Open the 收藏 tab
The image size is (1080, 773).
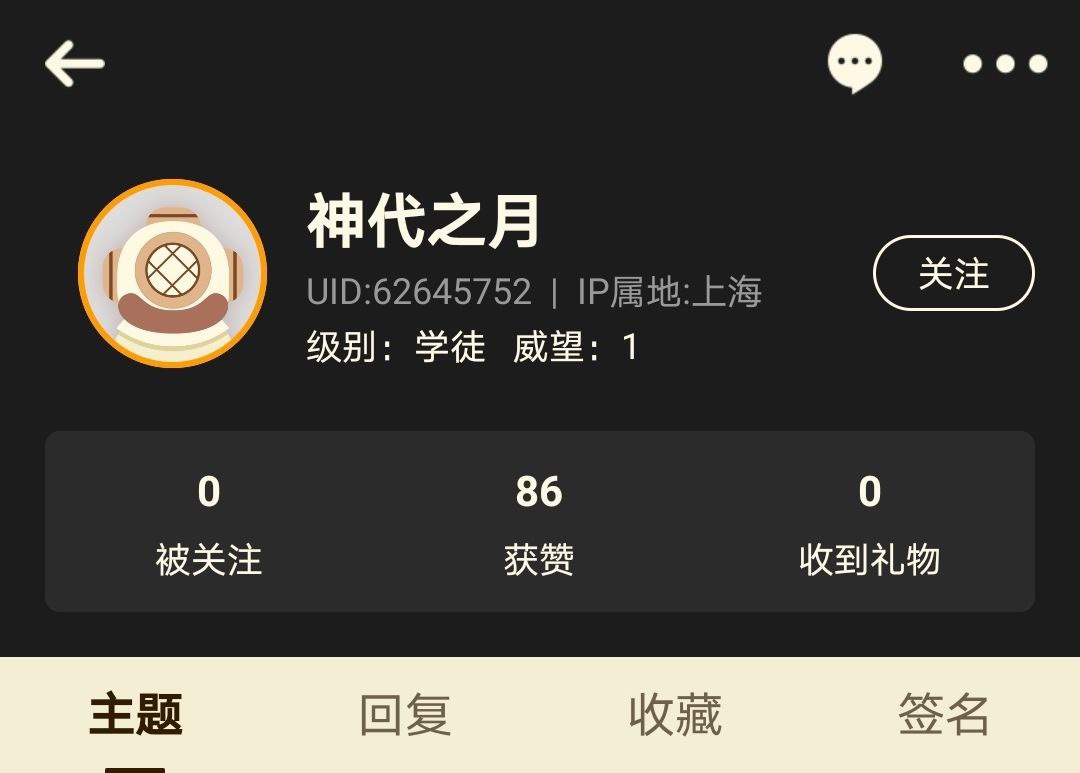coord(675,716)
